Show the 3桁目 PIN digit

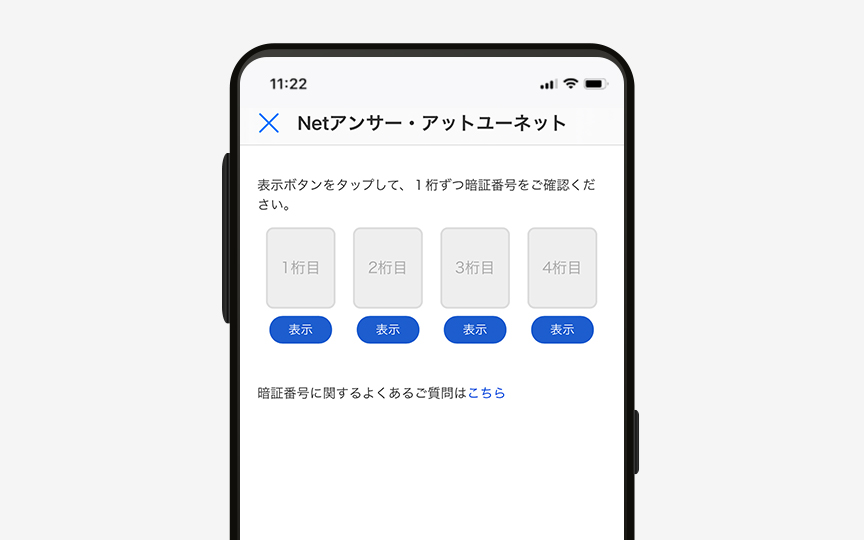click(x=475, y=330)
